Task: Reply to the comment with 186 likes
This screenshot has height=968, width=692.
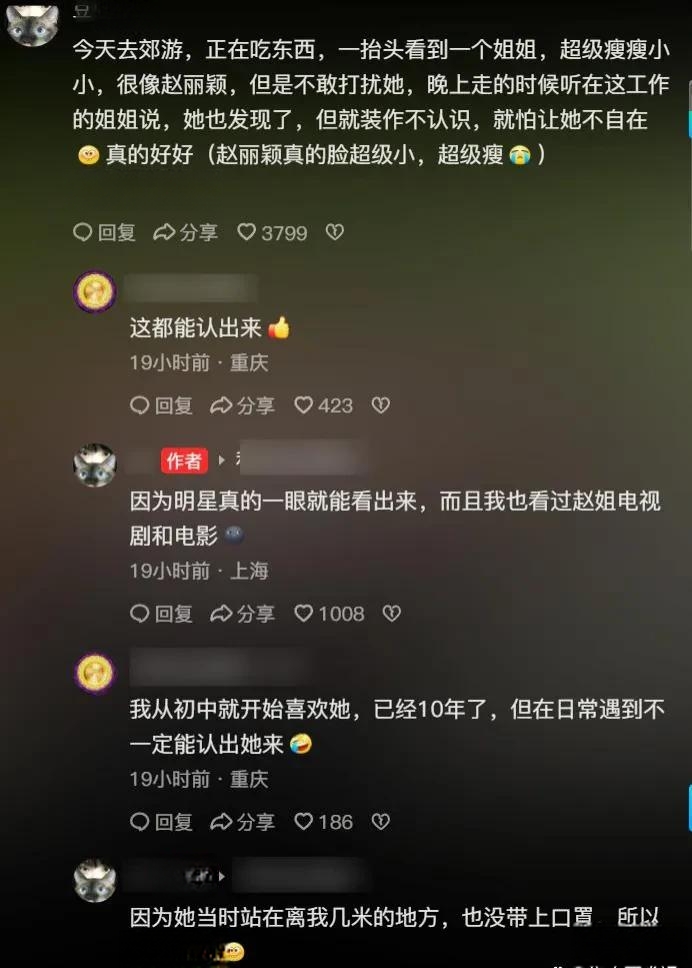Action: pyautogui.click(x=161, y=821)
